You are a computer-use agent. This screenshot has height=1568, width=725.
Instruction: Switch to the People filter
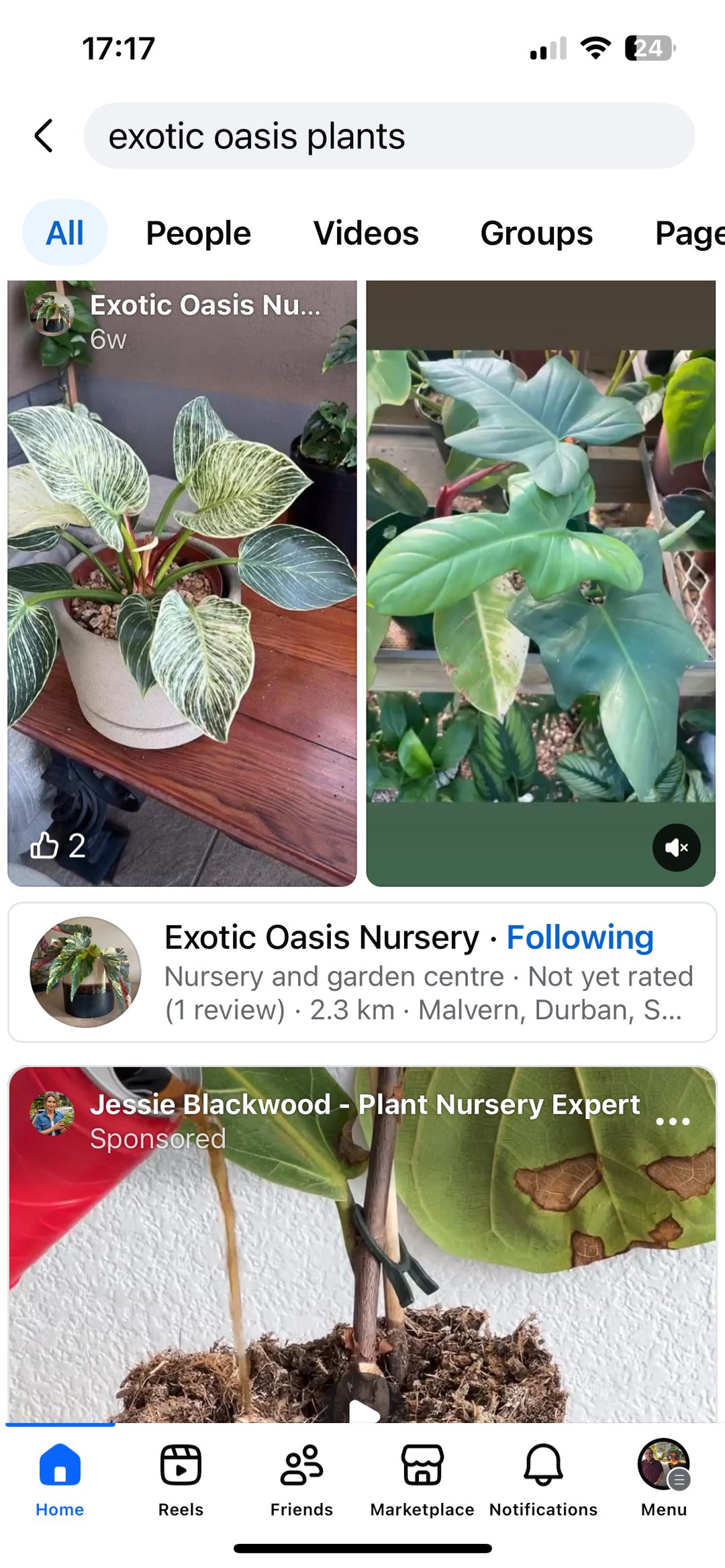(198, 233)
